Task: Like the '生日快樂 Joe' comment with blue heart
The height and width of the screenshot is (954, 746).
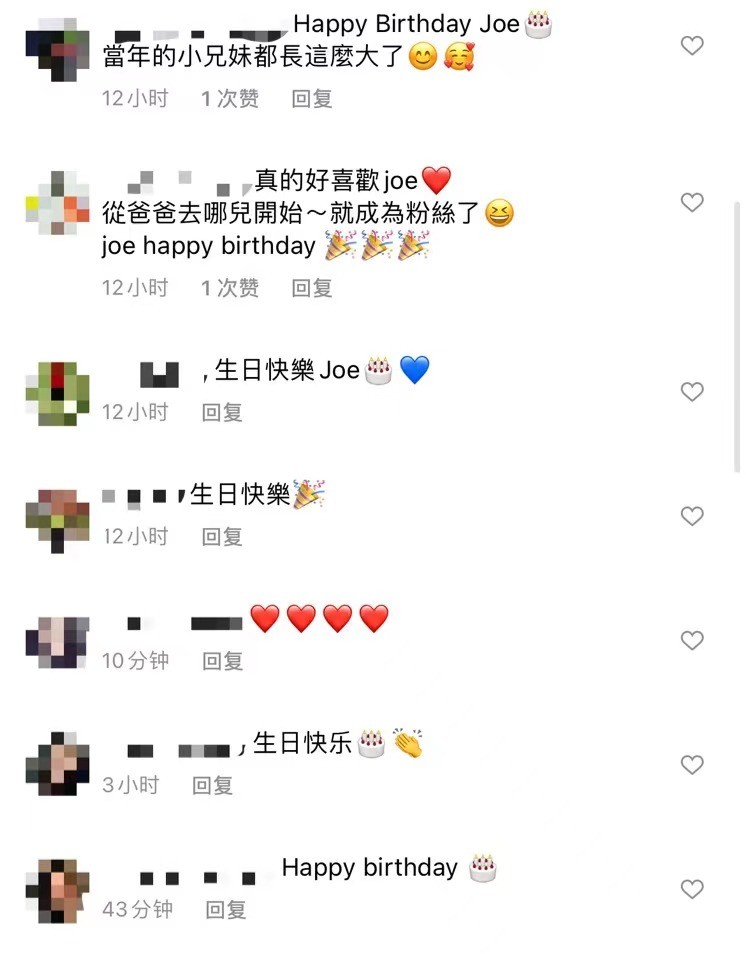Action: click(x=692, y=392)
